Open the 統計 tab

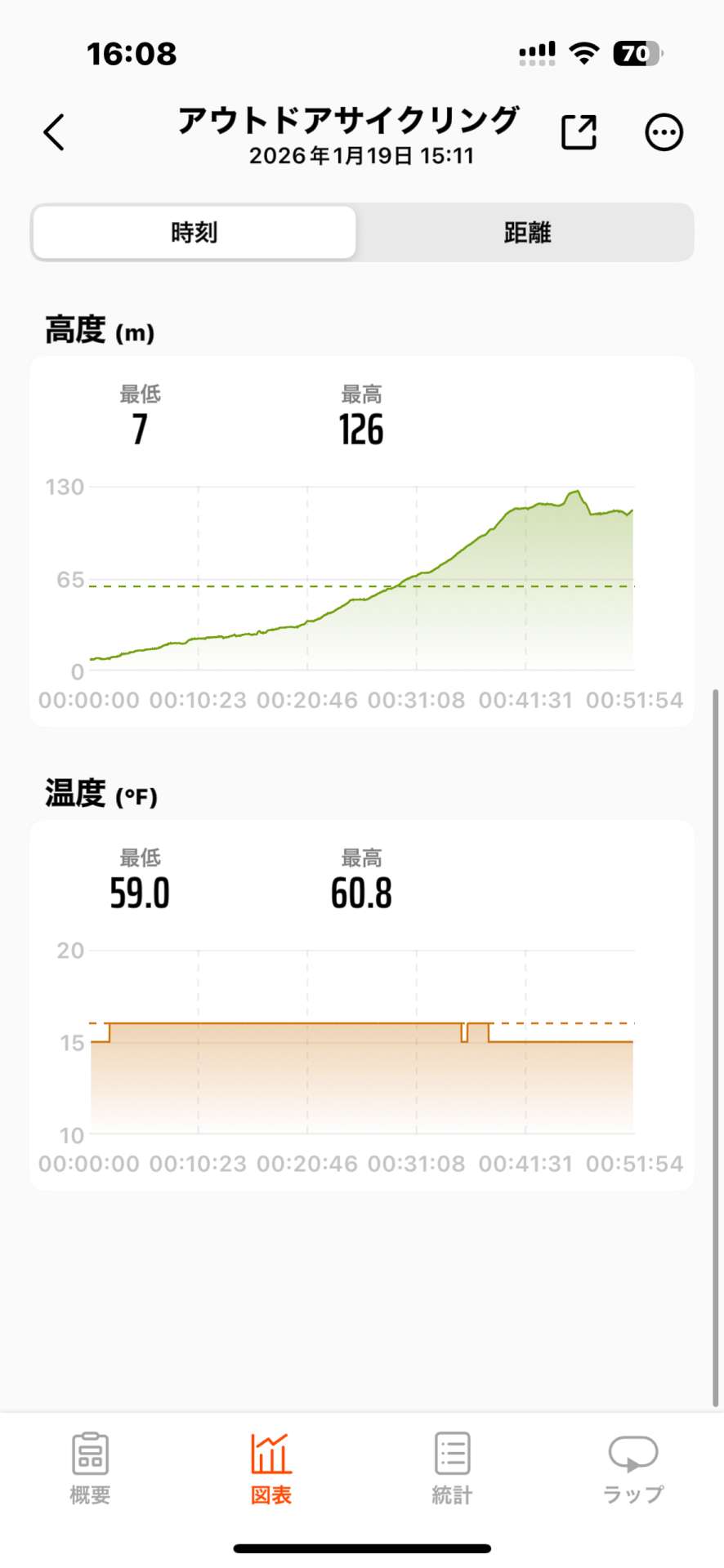[x=452, y=1468]
